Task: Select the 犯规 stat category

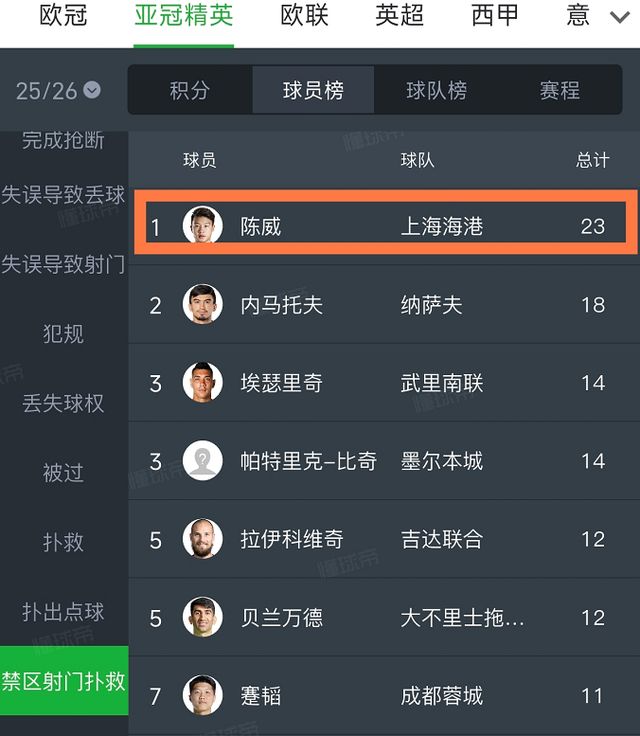Action: [63, 333]
